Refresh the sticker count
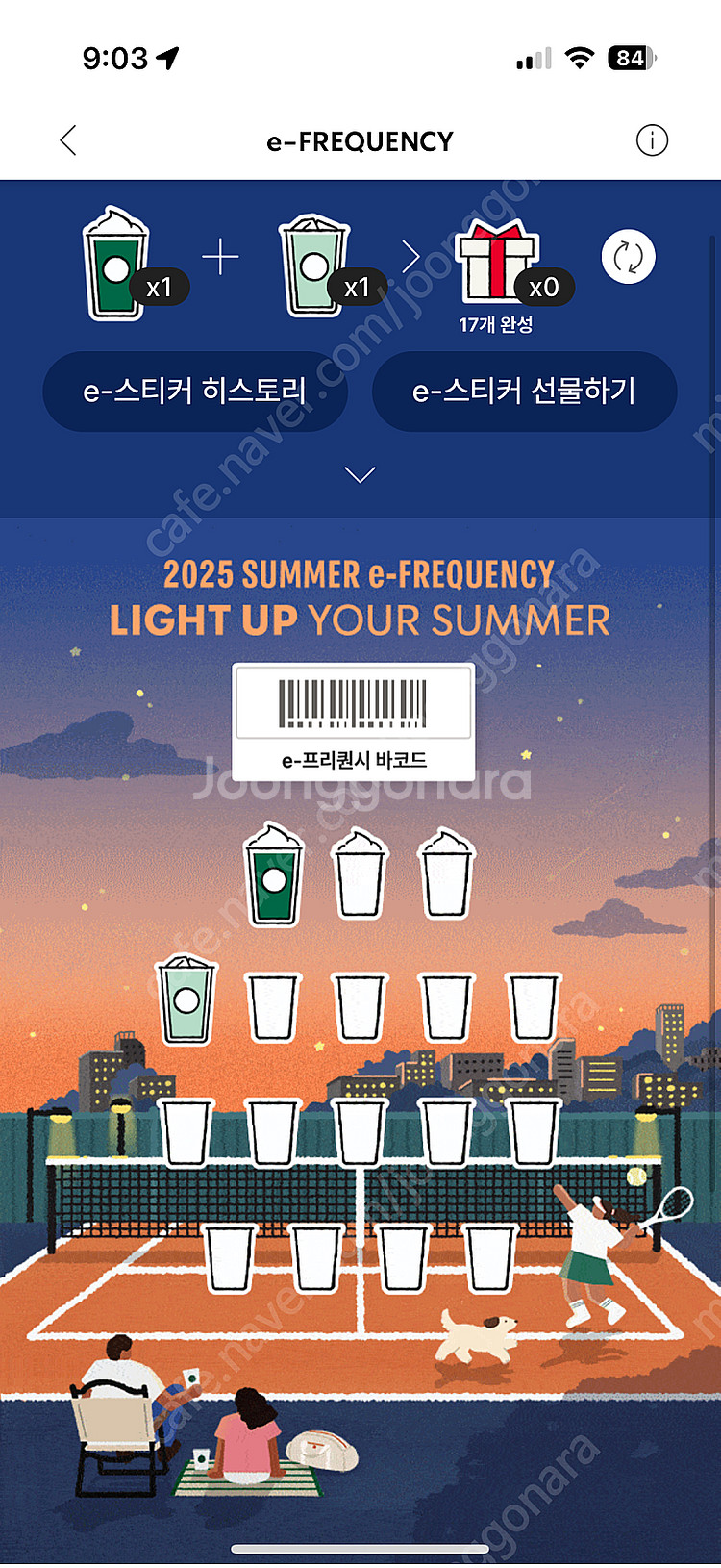Image resolution: width=721 pixels, height=1568 pixels. coord(628,258)
